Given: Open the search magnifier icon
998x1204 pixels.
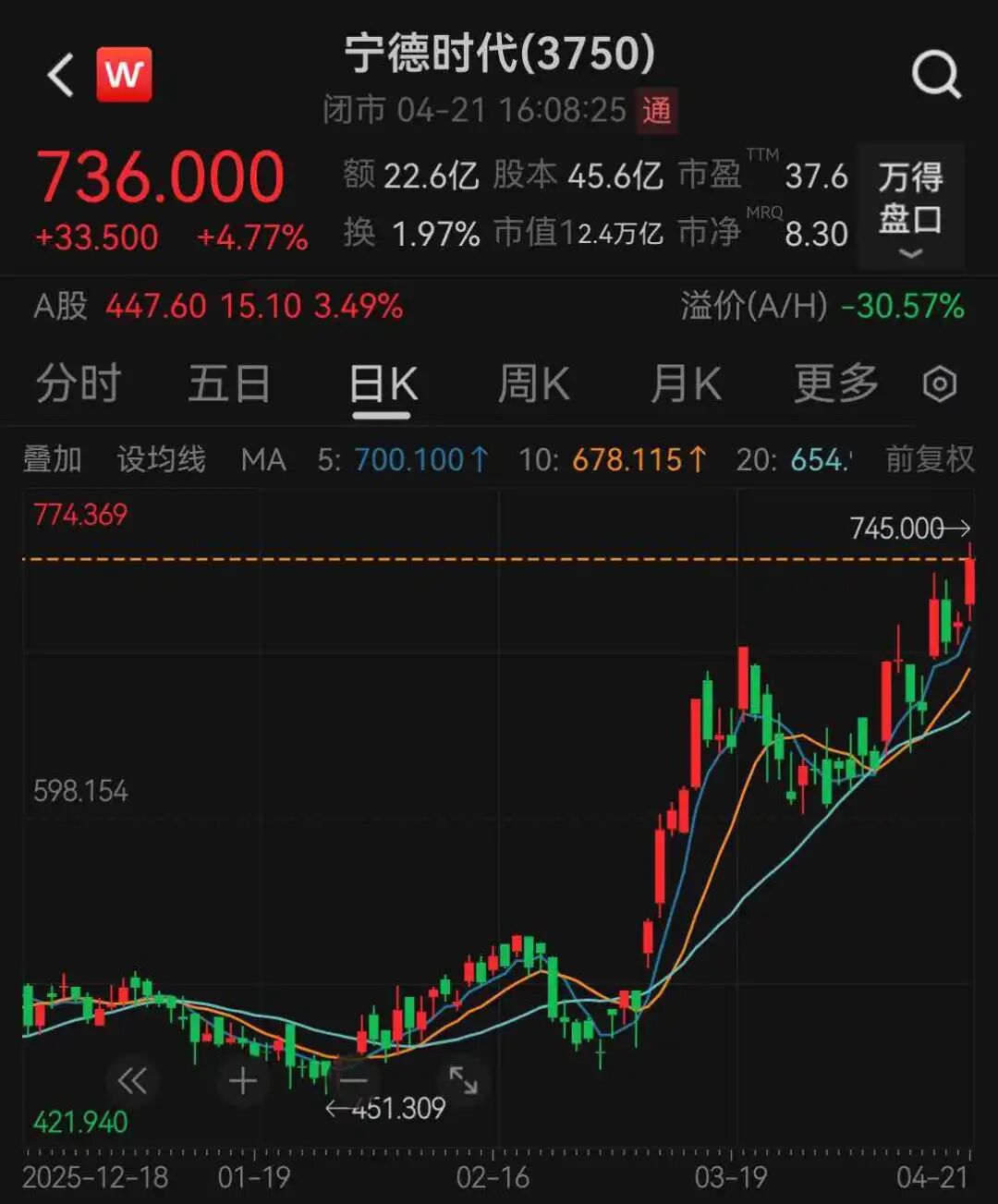Looking at the screenshot, I should (x=935, y=75).
